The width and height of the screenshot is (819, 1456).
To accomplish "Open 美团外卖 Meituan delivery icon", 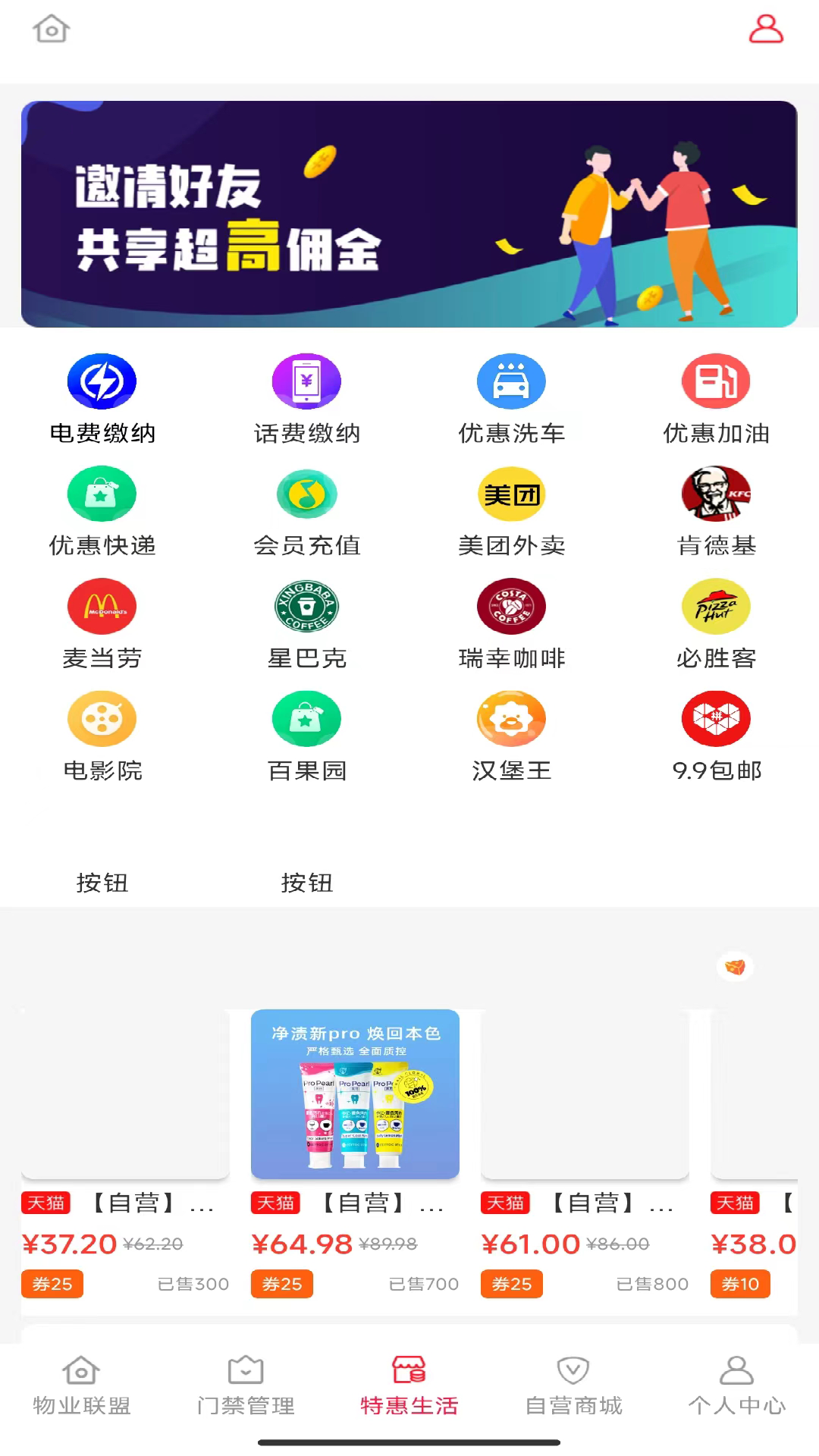I will 511,494.
